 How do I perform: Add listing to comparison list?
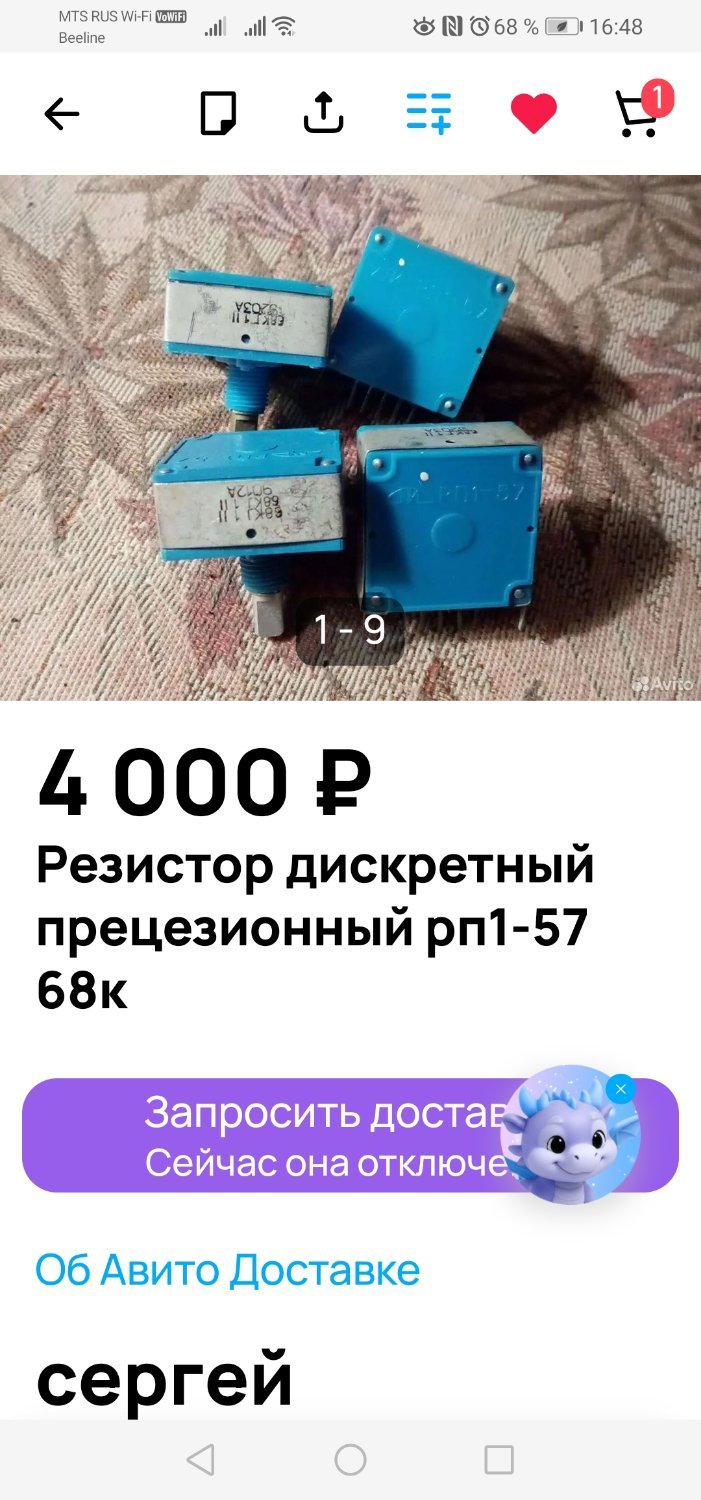429,113
